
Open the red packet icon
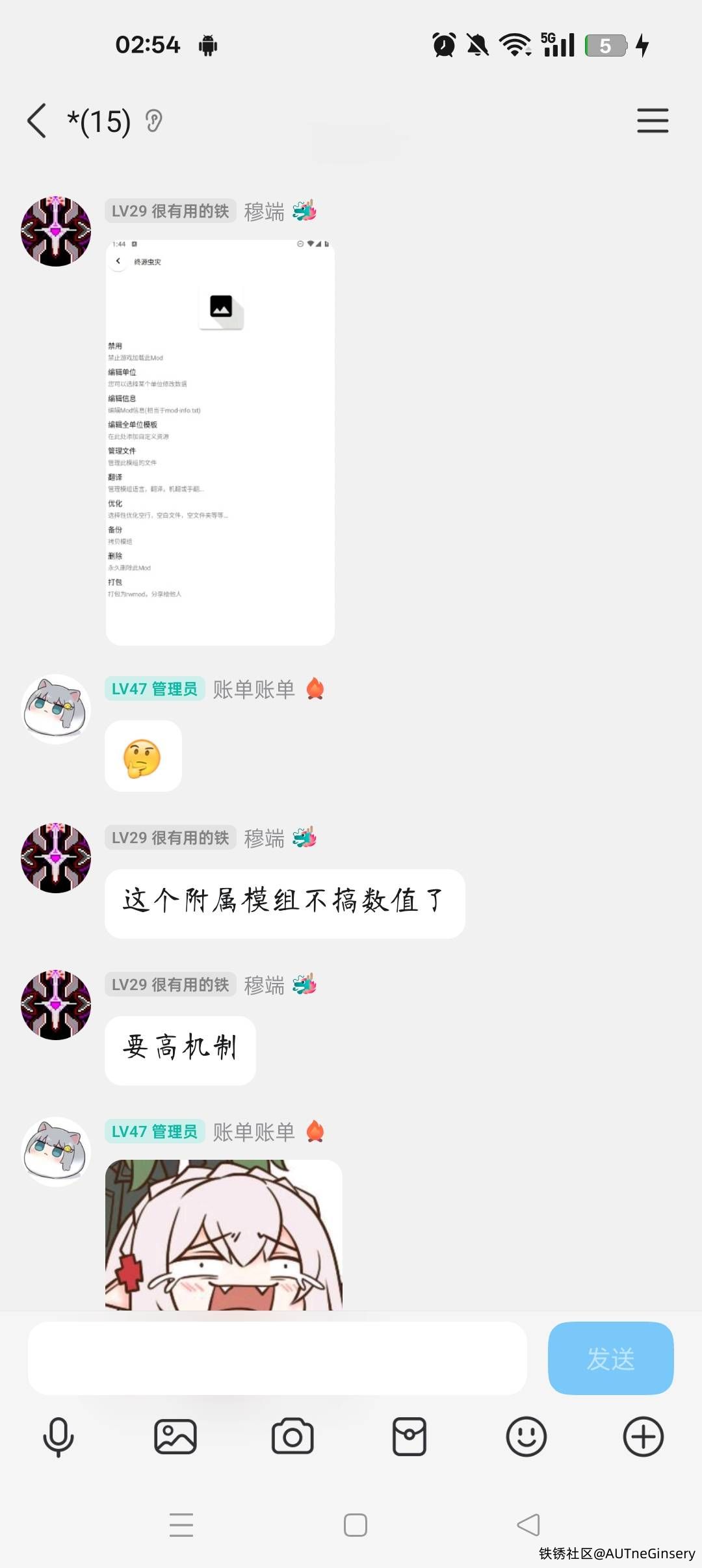[x=409, y=1437]
